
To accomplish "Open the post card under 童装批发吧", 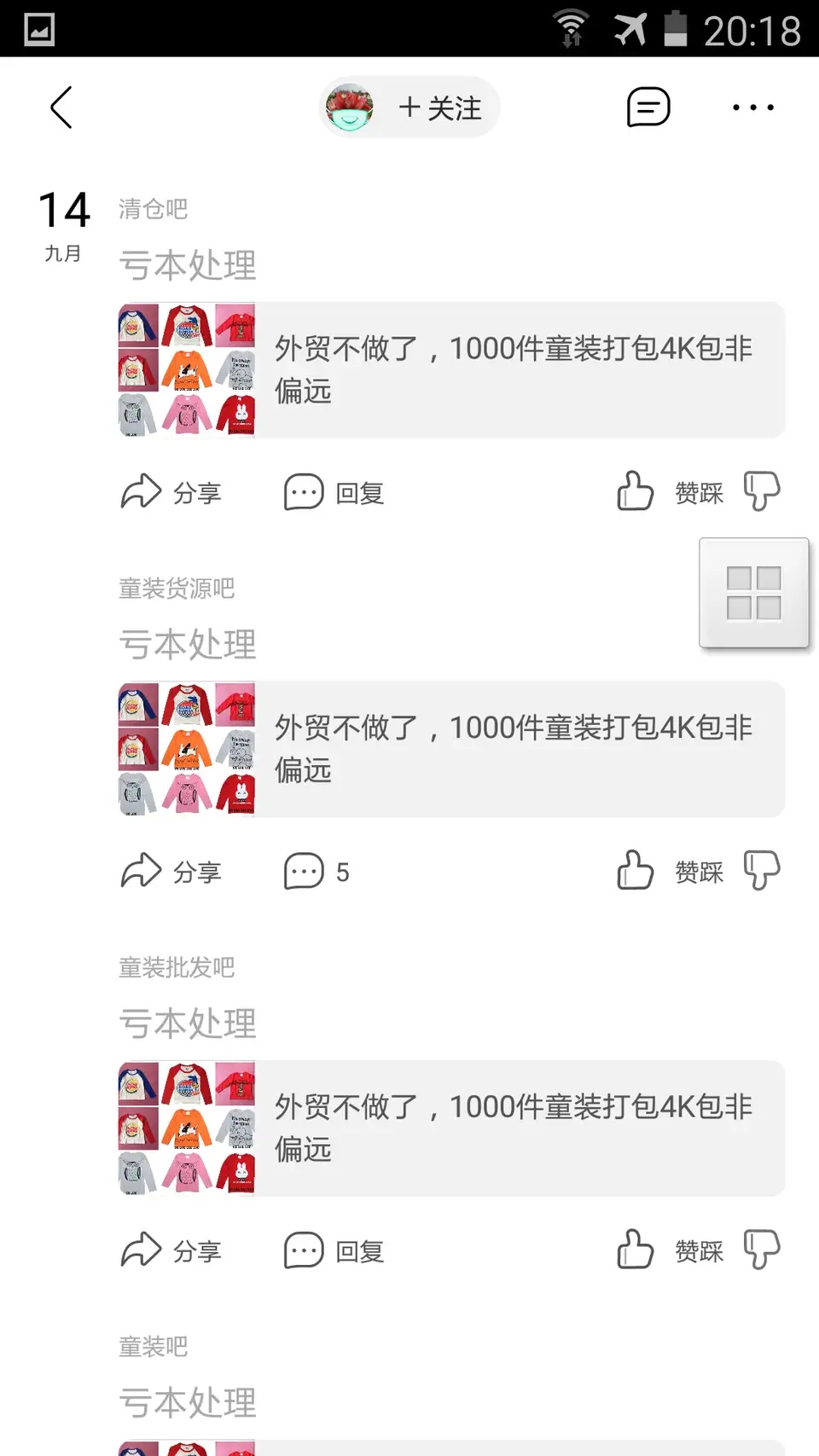I will [x=451, y=1128].
